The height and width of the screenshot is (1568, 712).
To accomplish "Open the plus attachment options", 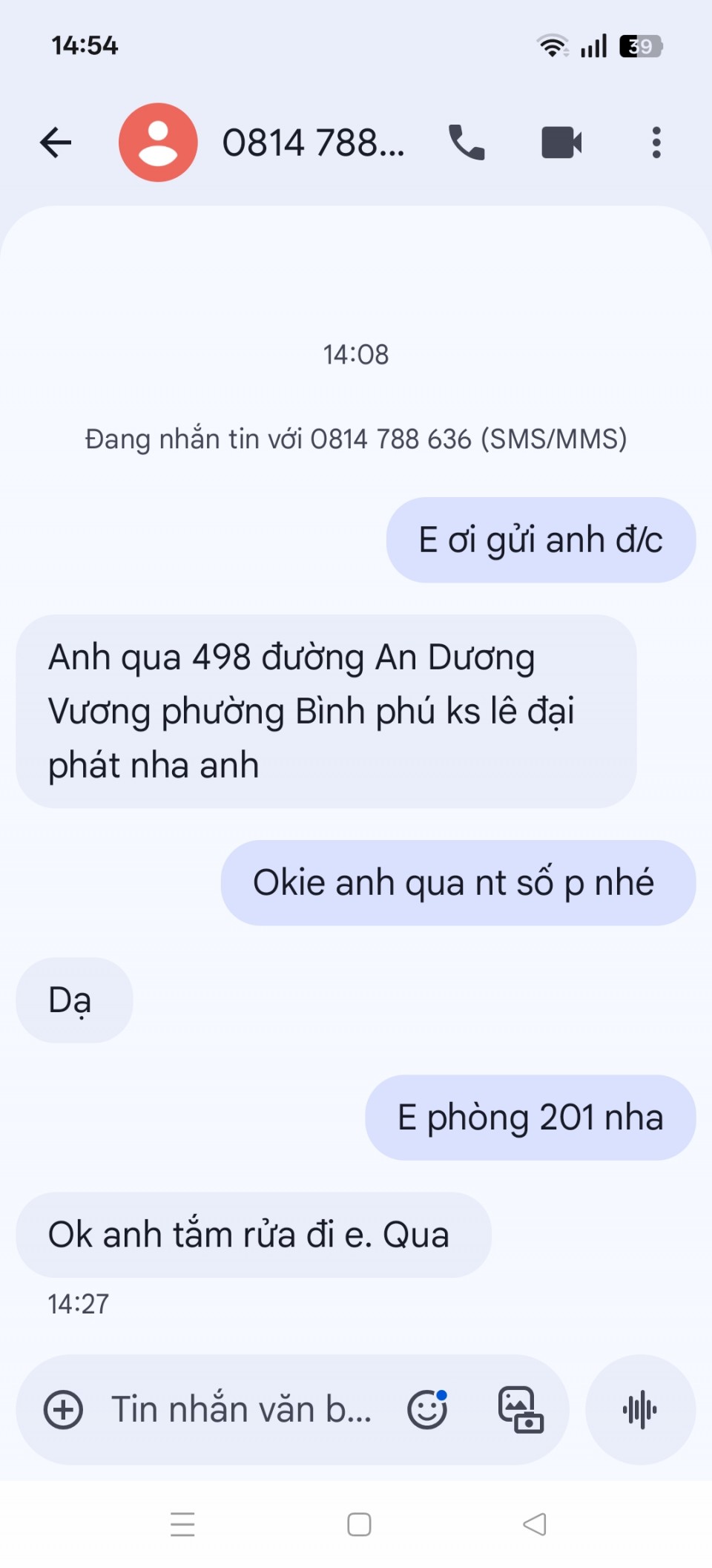I will tap(64, 1409).
